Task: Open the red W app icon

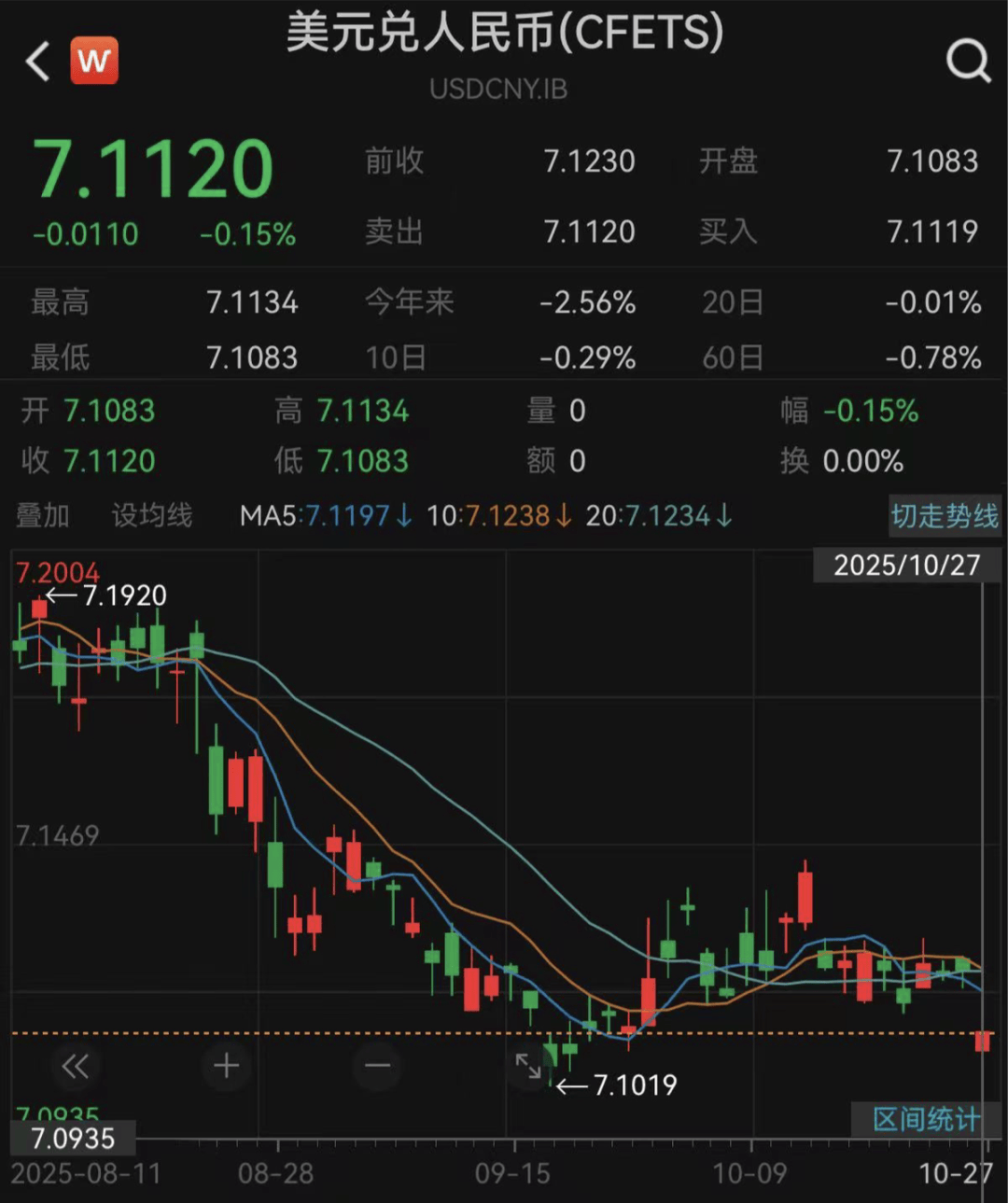Action: 94,62
